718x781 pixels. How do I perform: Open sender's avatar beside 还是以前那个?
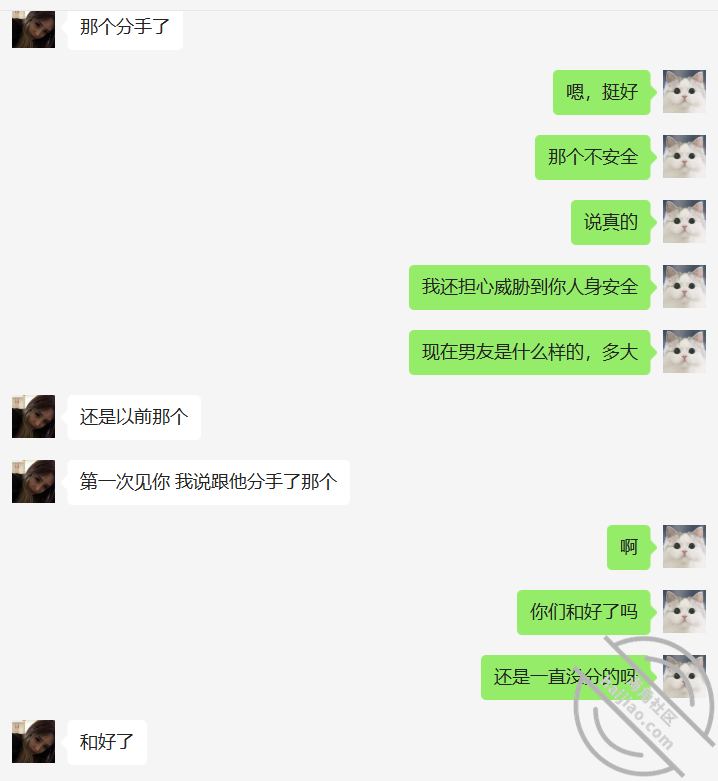pyautogui.click(x=33, y=417)
